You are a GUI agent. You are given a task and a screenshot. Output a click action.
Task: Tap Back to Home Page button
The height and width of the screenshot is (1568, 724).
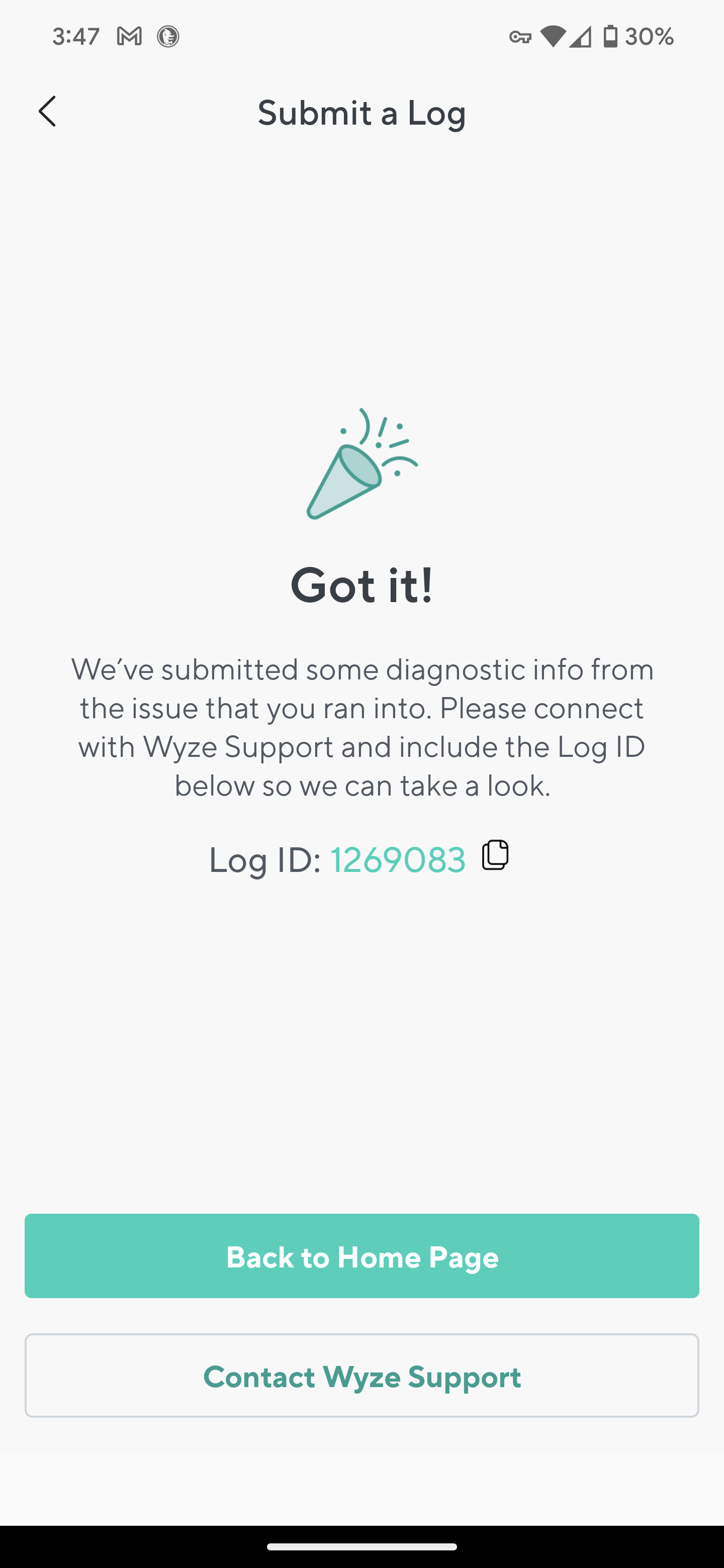pos(361,1256)
